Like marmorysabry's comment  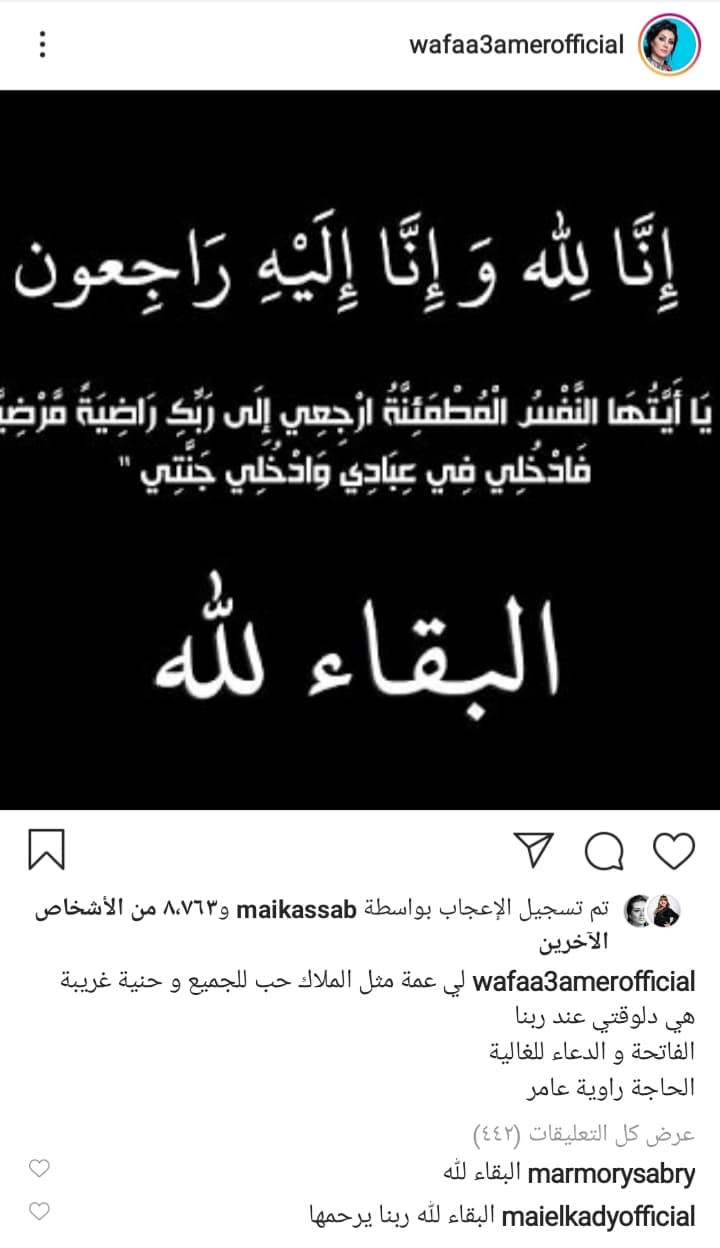[38, 1168]
